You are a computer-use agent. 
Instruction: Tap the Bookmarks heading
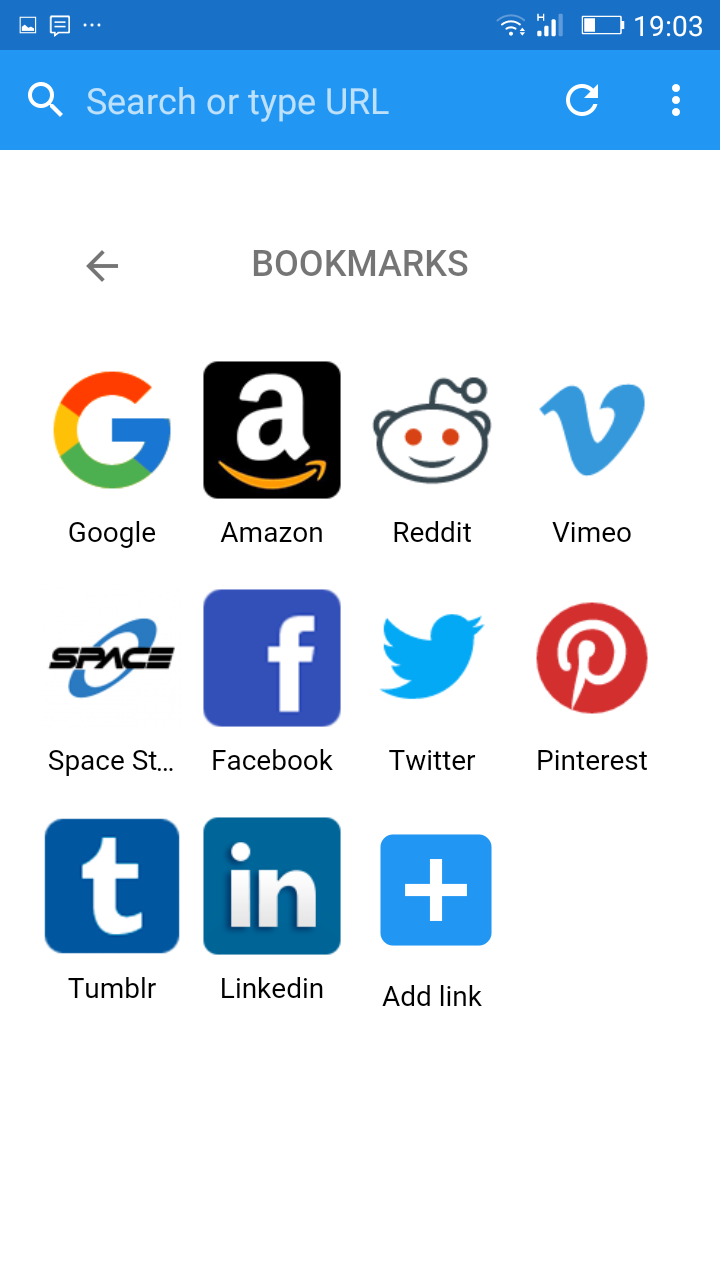360,263
